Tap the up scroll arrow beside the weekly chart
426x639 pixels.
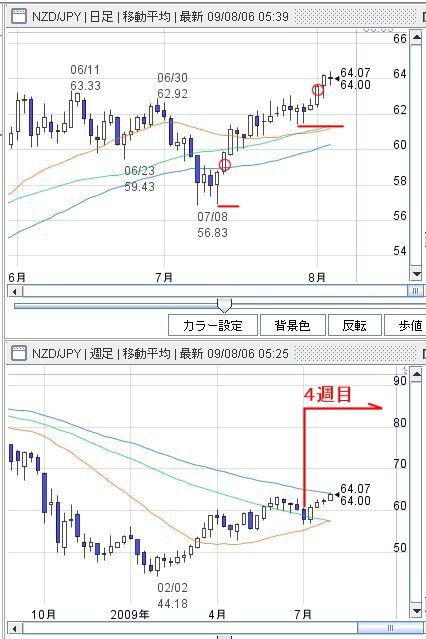pyautogui.click(x=416, y=375)
